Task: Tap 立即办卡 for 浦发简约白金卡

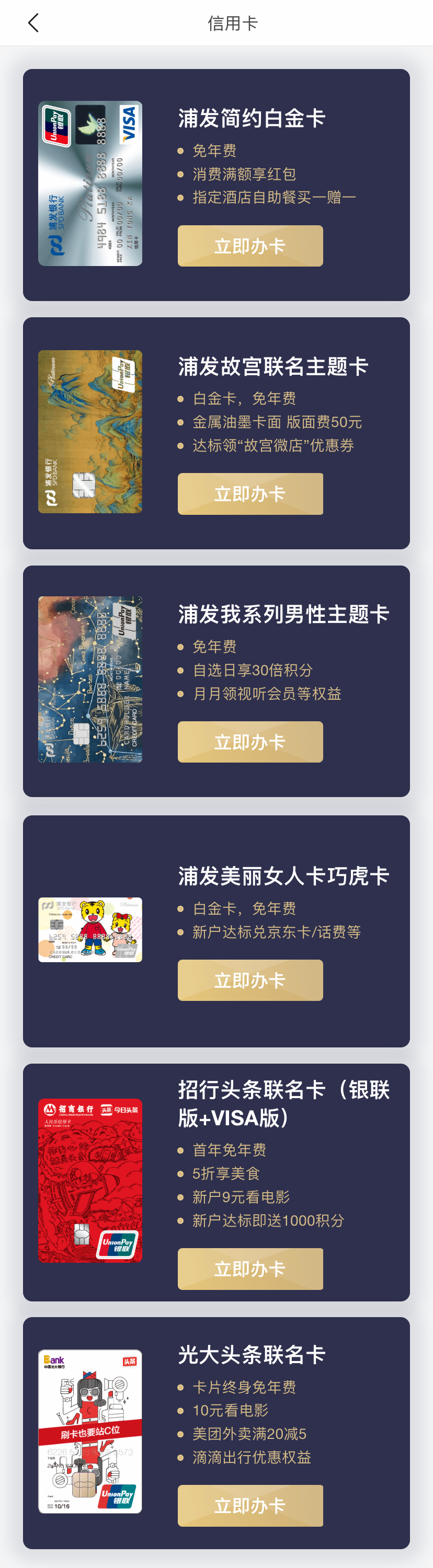Action: click(x=249, y=246)
